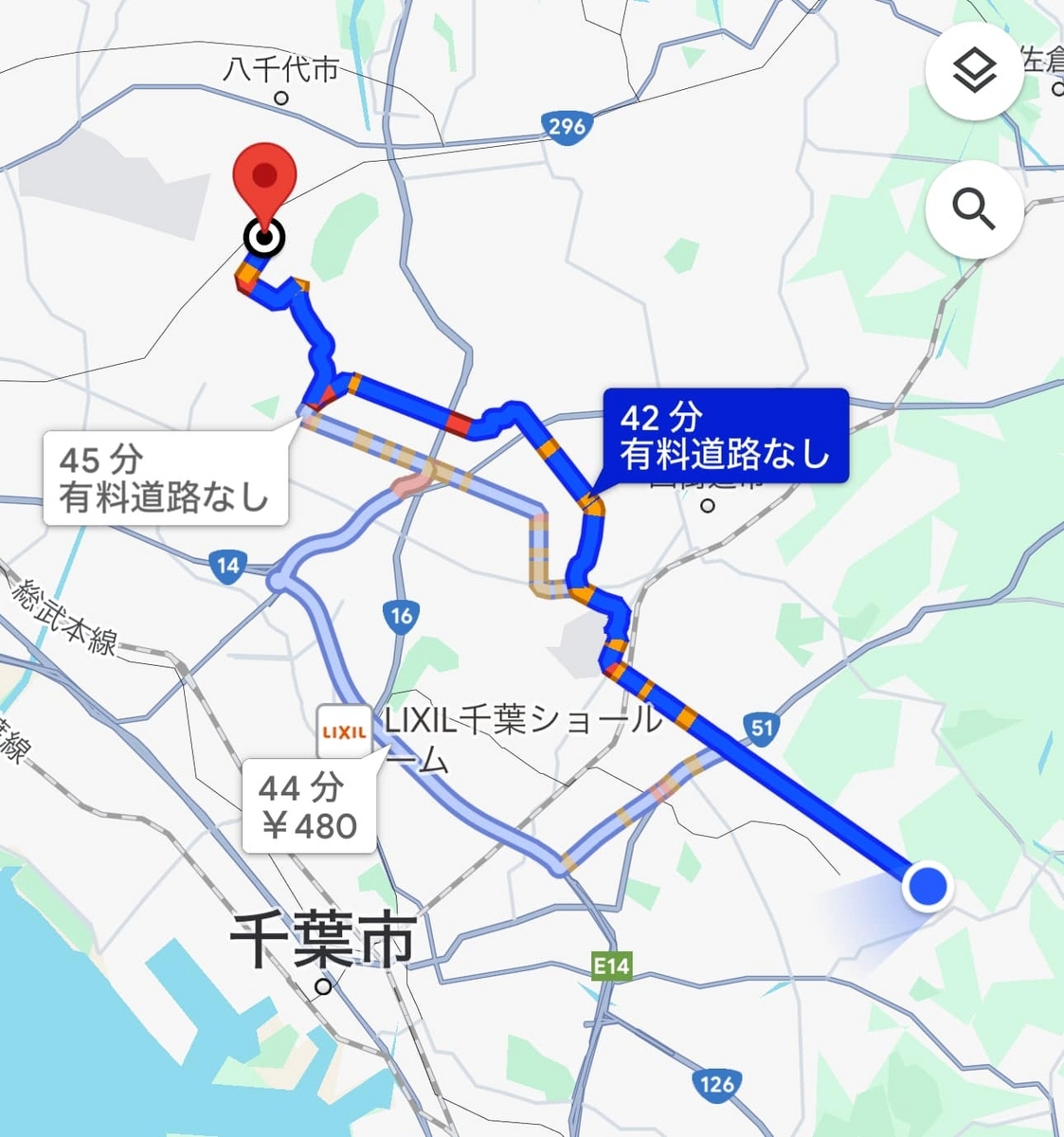Tap the blue current location dot
Image resolution: width=1064 pixels, height=1137 pixels.
tap(926, 887)
